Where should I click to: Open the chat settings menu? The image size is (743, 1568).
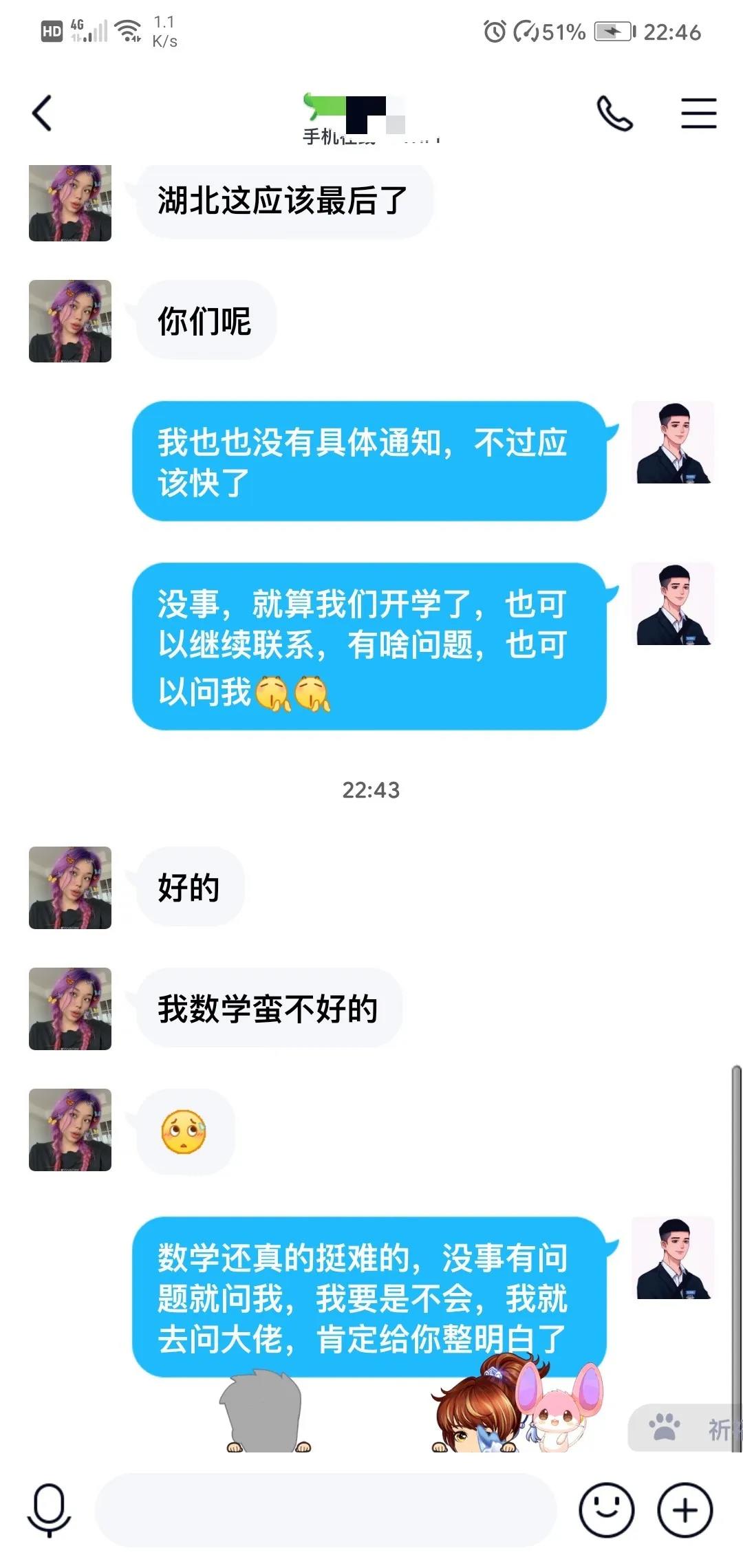(698, 113)
